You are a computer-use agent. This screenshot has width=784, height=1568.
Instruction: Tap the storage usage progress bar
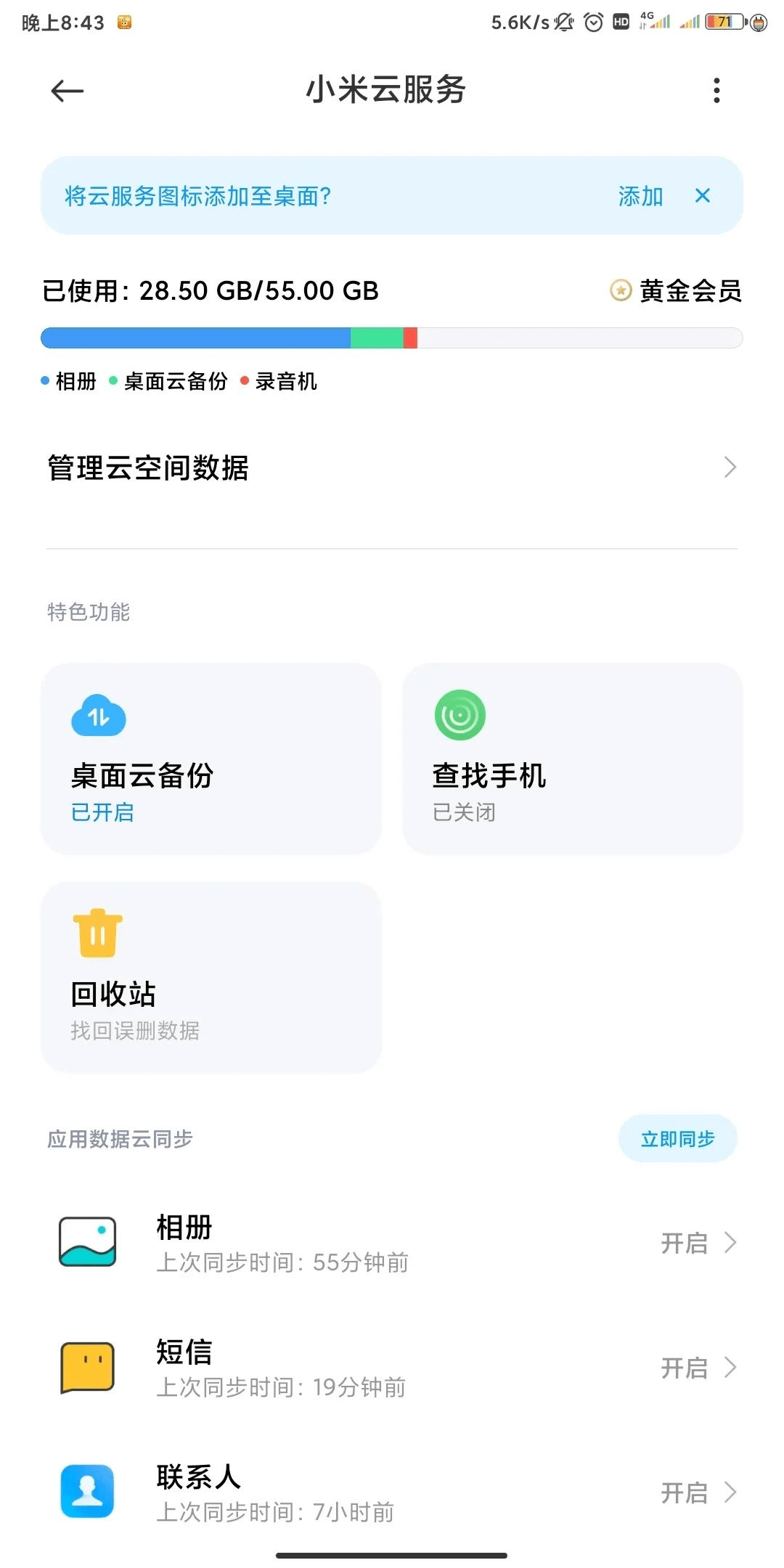[x=392, y=337]
